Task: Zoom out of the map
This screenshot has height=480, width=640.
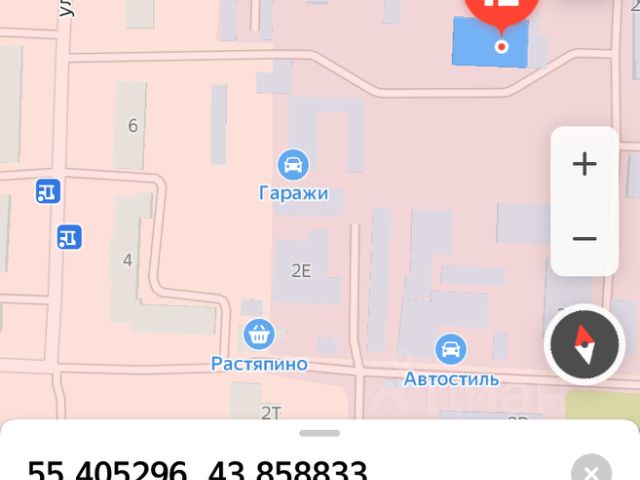Action: (584, 239)
